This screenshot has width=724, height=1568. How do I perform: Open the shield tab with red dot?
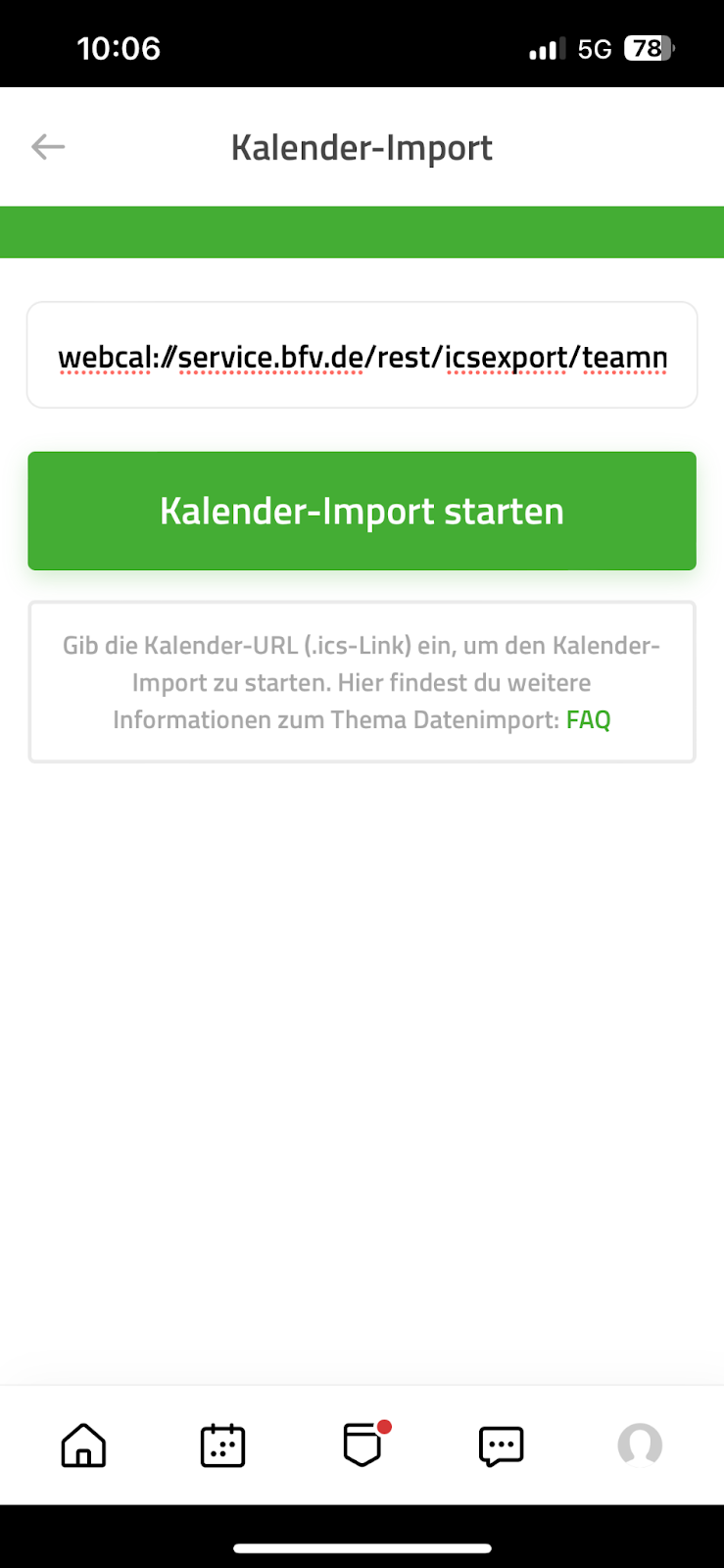(x=363, y=1444)
